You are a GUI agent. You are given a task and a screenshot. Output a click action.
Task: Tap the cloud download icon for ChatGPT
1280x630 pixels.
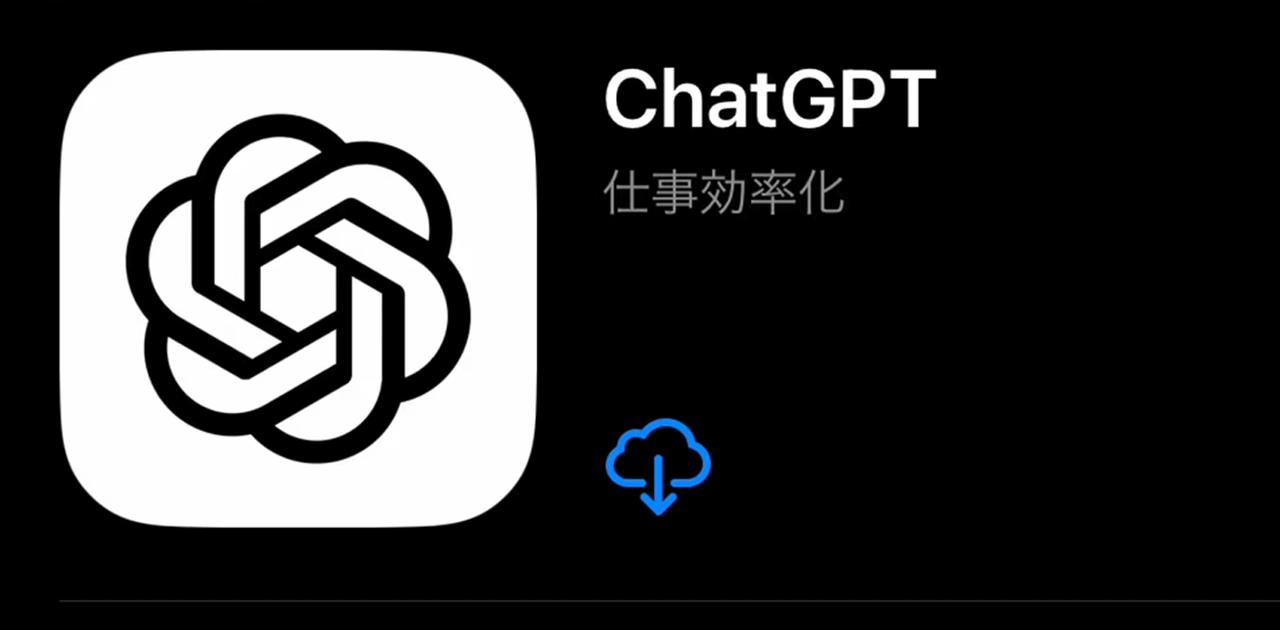click(x=658, y=466)
